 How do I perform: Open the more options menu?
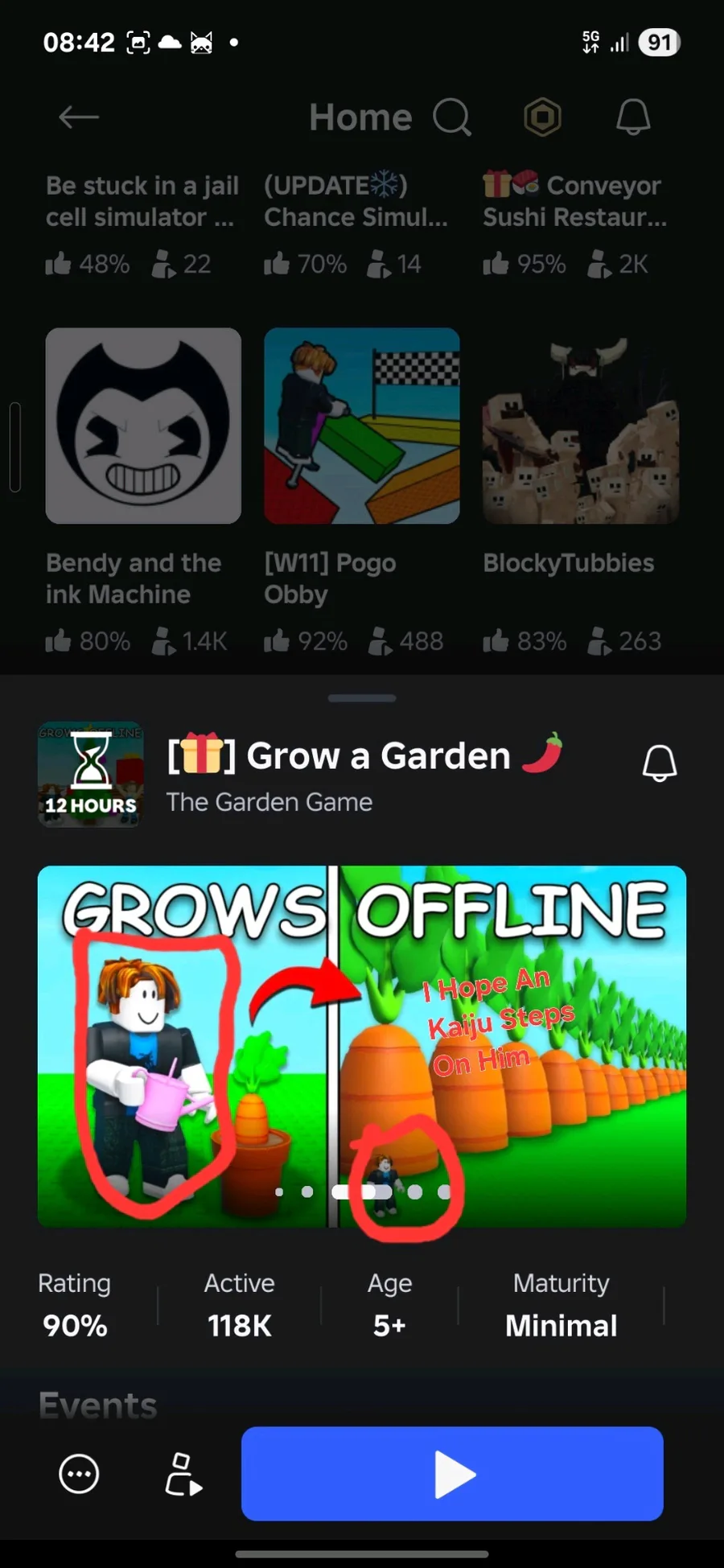[79, 1474]
